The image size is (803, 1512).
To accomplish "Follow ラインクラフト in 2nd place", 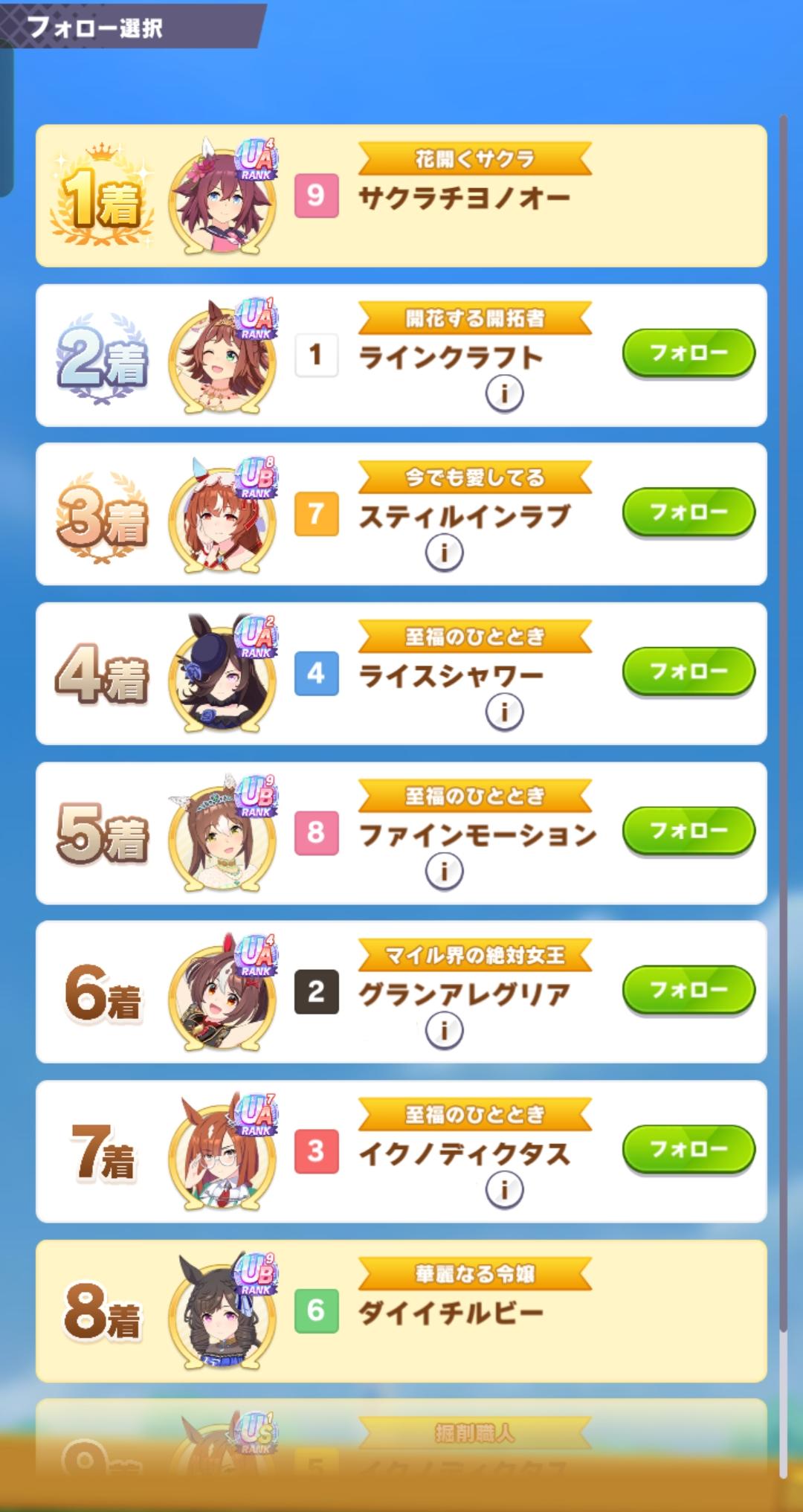I will [x=688, y=353].
